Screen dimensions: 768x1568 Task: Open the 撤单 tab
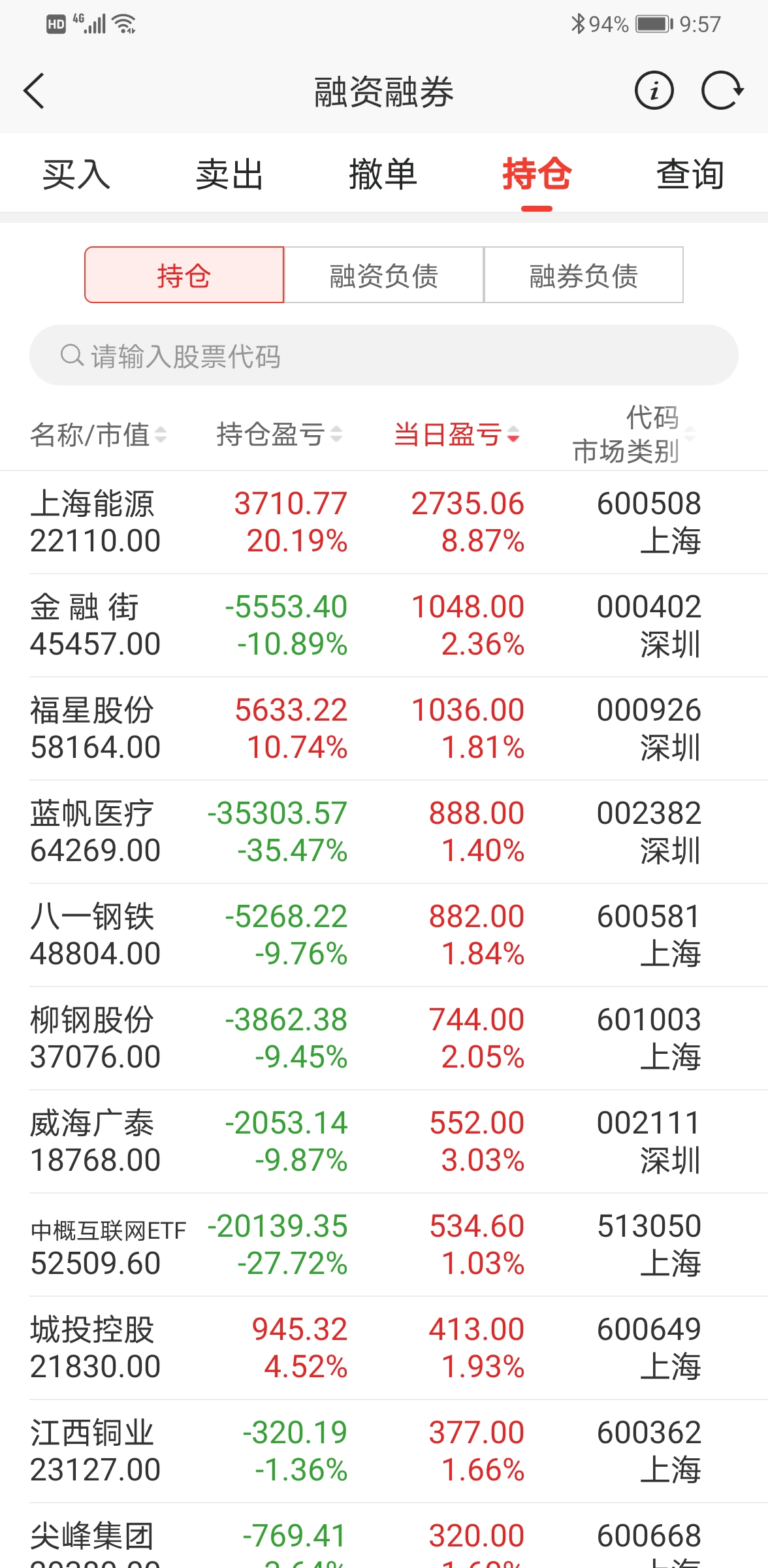pos(383,174)
